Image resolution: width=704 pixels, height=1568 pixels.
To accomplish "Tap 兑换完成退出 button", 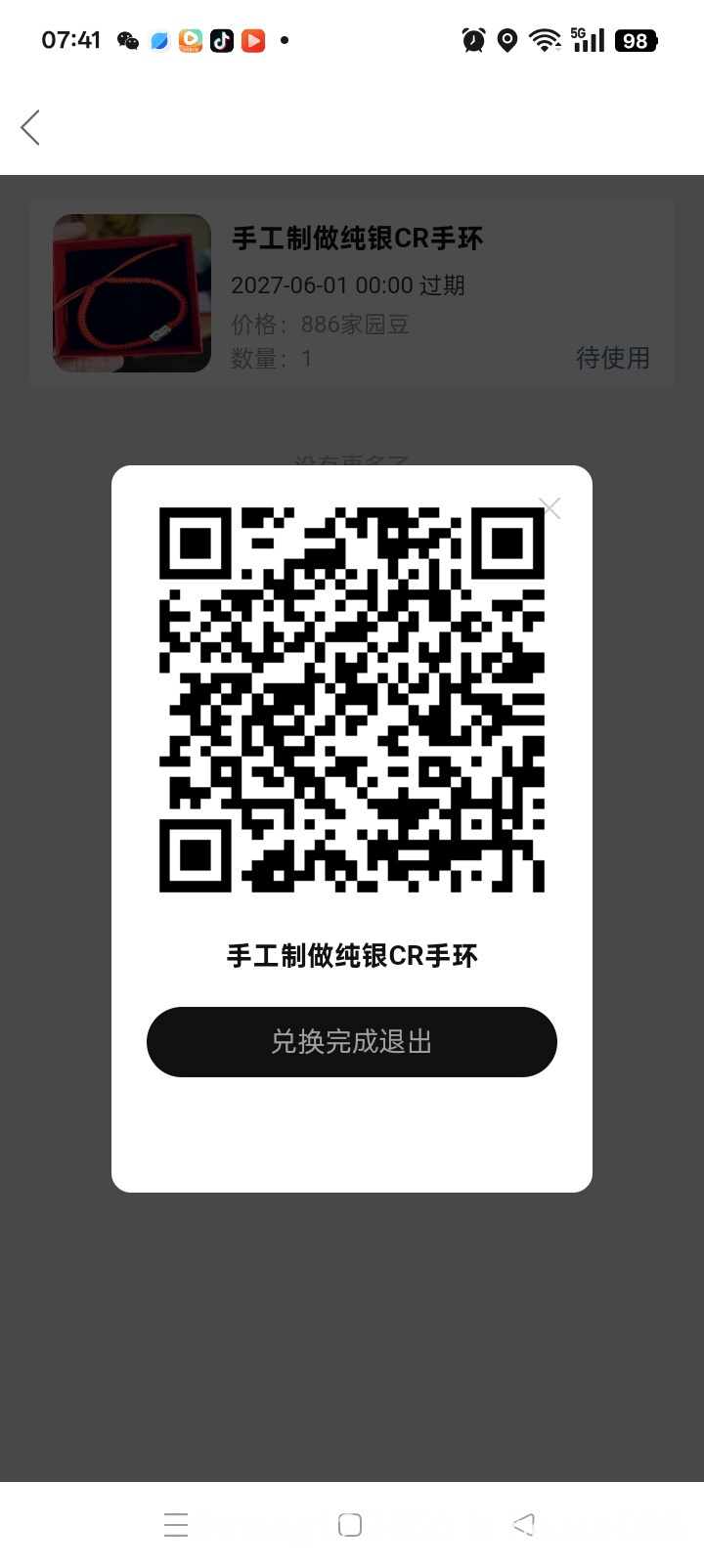I will coord(352,1042).
